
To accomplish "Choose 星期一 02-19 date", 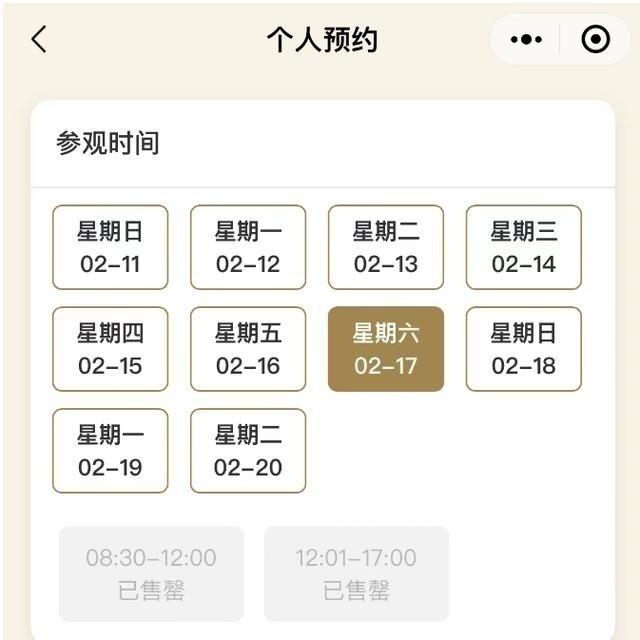I will coord(110,451).
